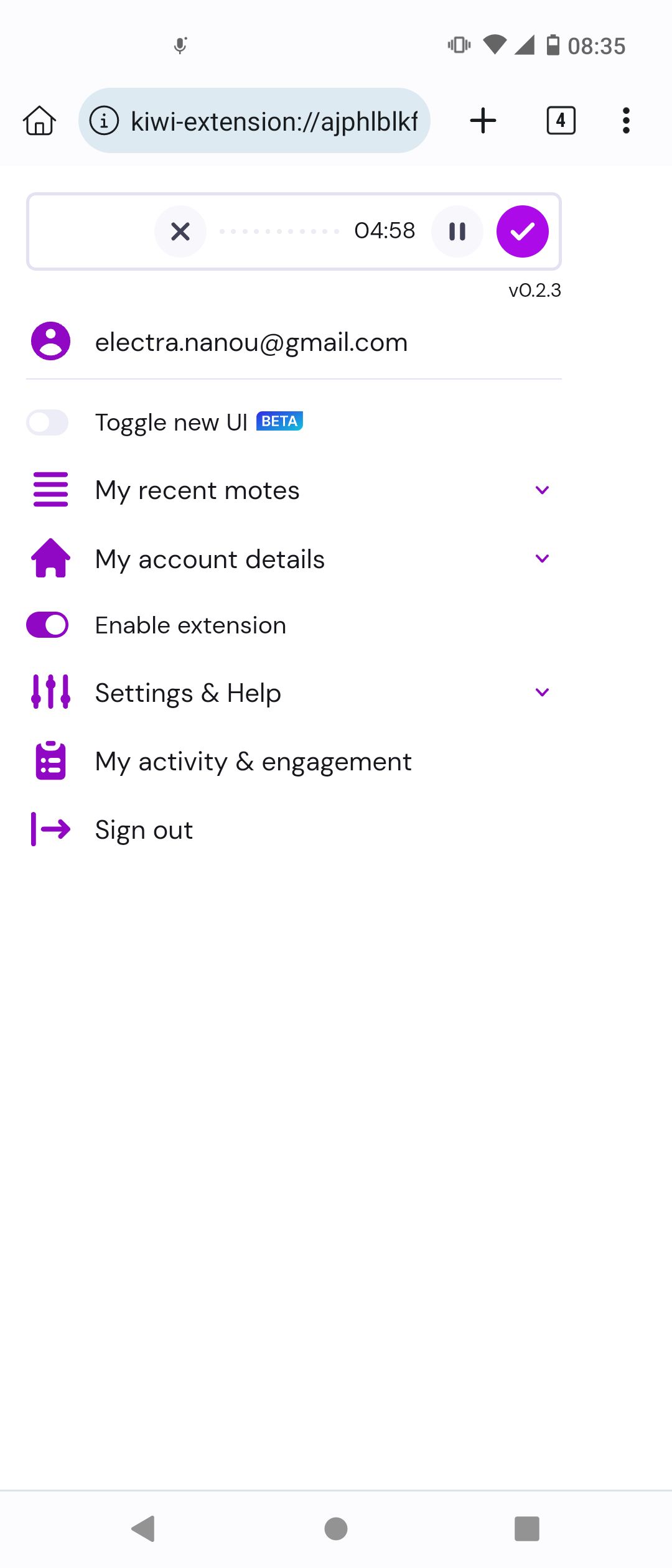Image resolution: width=672 pixels, height=1568 pixels.
Task: Open the recent apps overview
Action: point(526,1528)
